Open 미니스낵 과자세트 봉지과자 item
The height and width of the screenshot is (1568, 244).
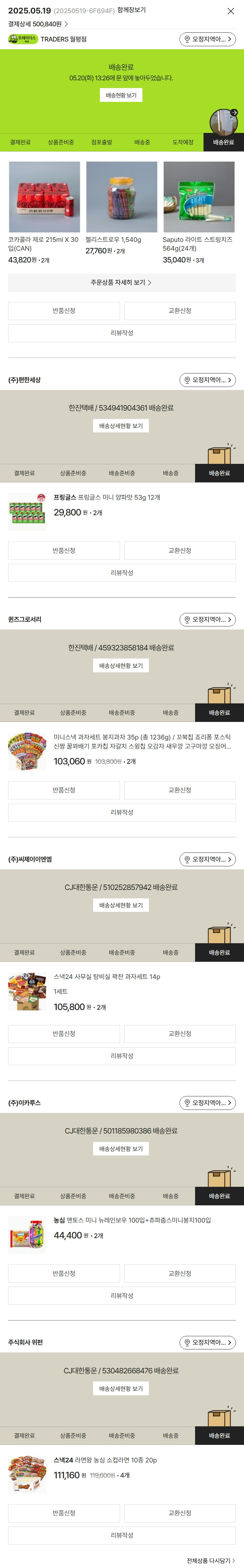pos(142,741)
